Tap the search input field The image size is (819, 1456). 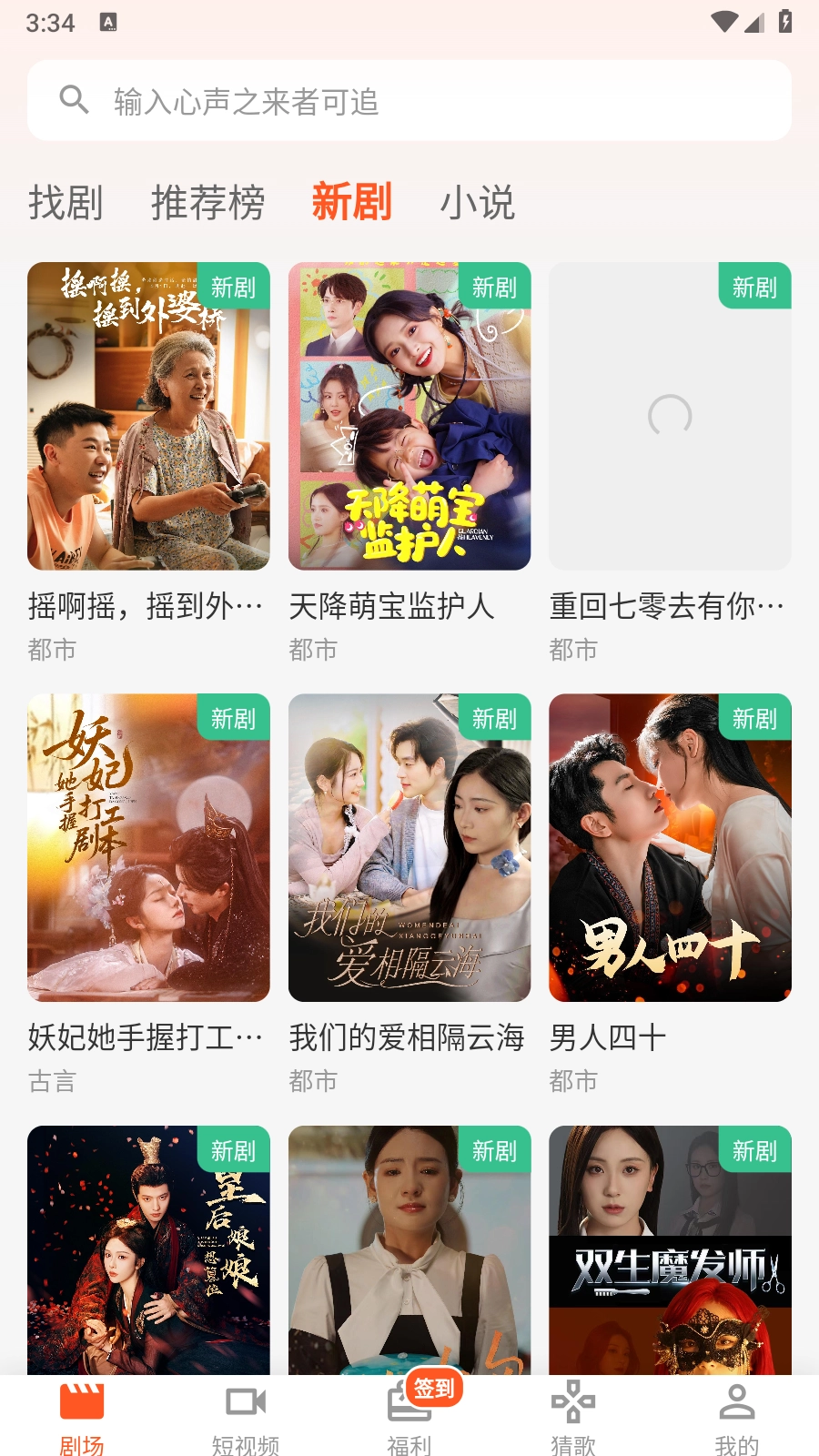tap(409, 100)
